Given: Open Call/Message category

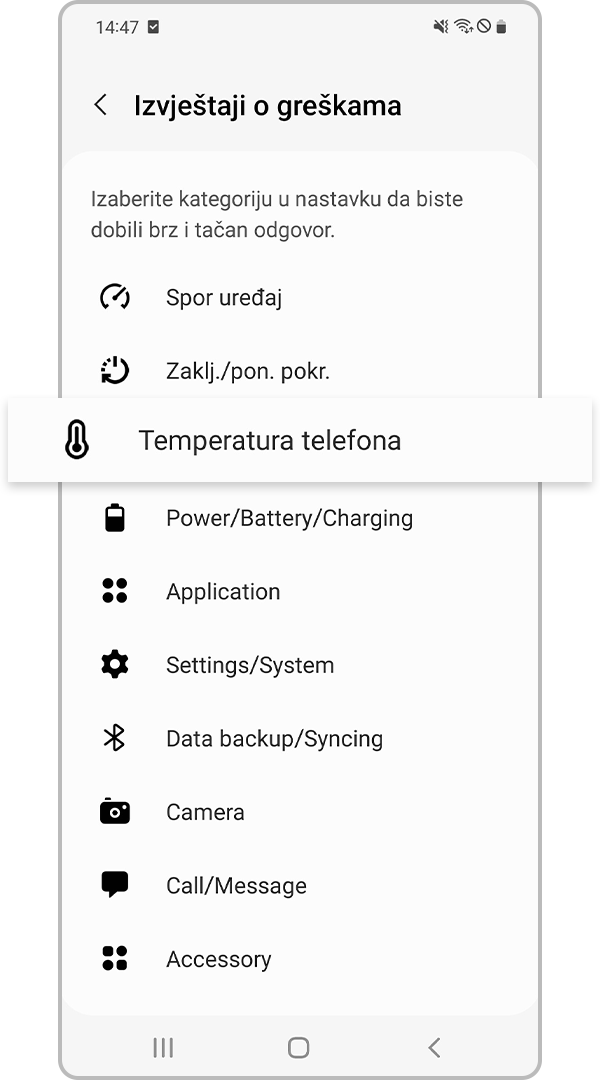Looking at the screenshot, I should pyautogui.click(x=236, y=885).
